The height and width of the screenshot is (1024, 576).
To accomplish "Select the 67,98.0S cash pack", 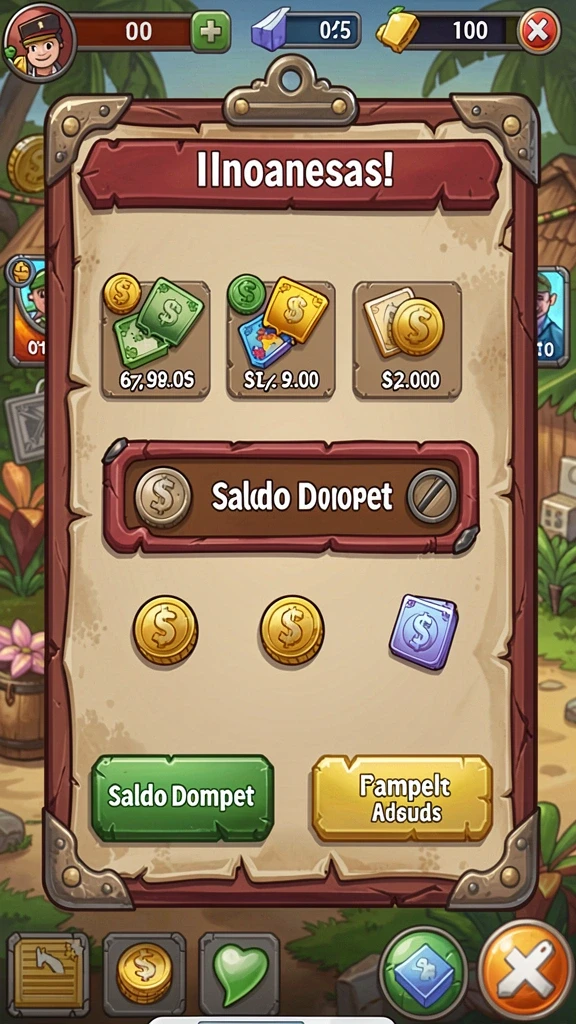I will click(x=155, y=340).
